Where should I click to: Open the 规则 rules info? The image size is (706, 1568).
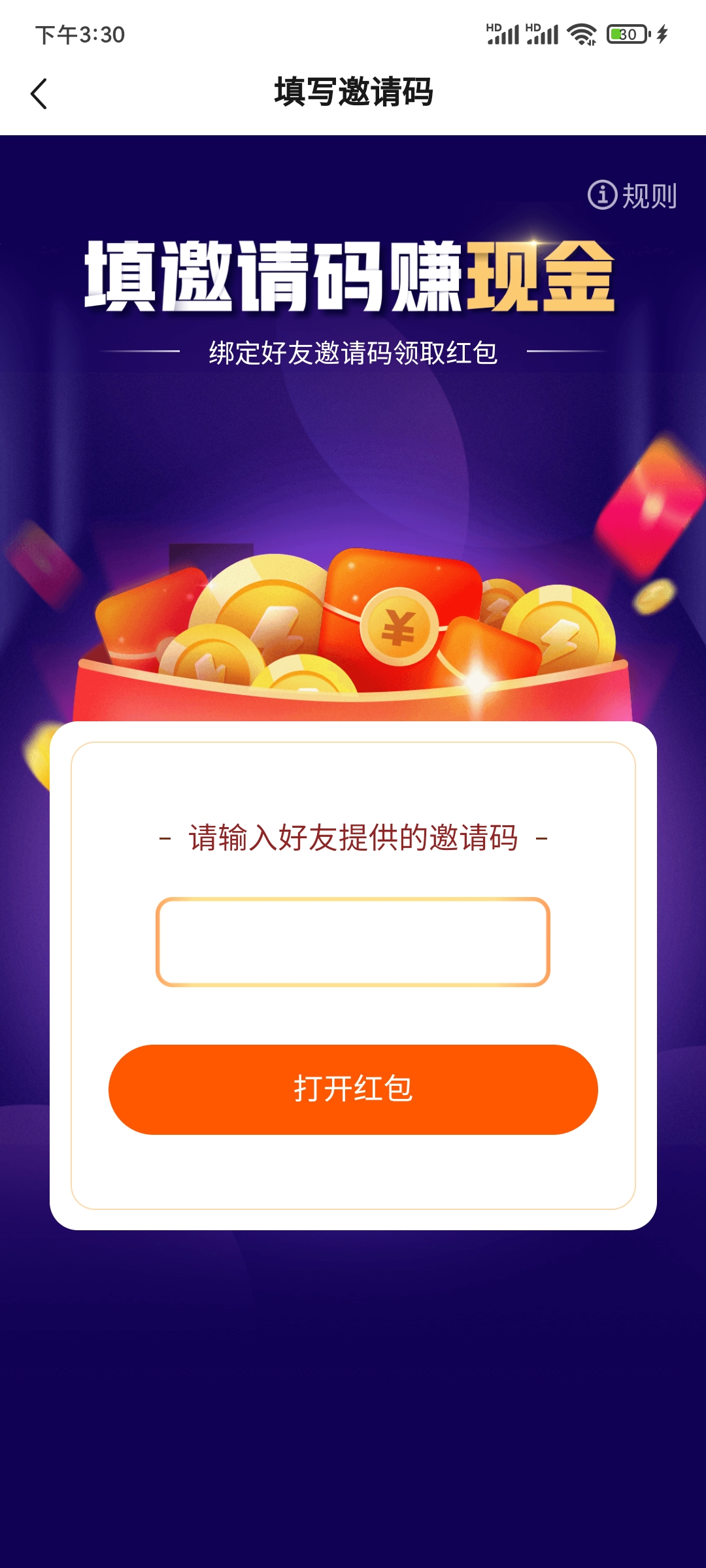point(632,195)
